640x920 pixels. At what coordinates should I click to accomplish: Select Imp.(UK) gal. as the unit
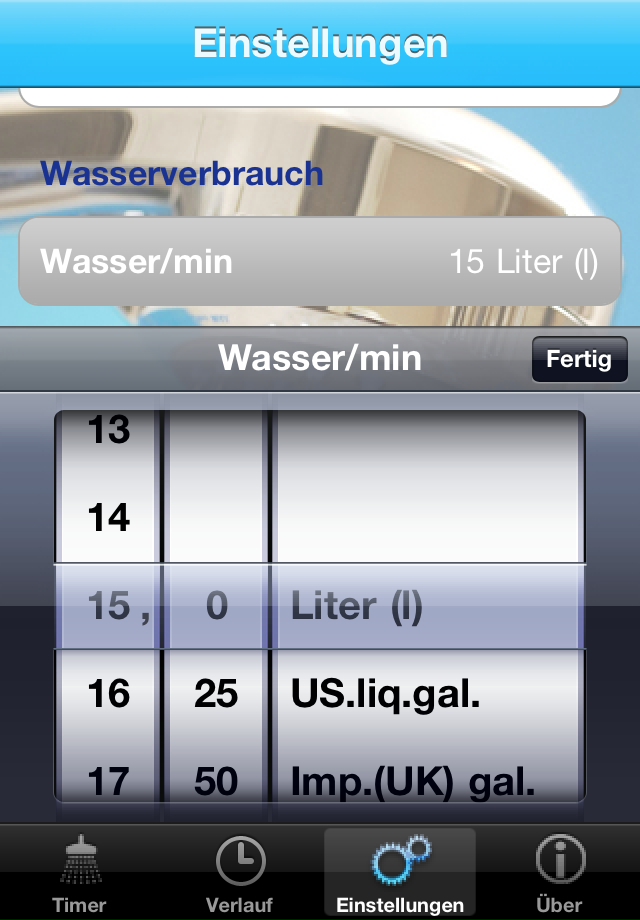click(x=412, y=781)
